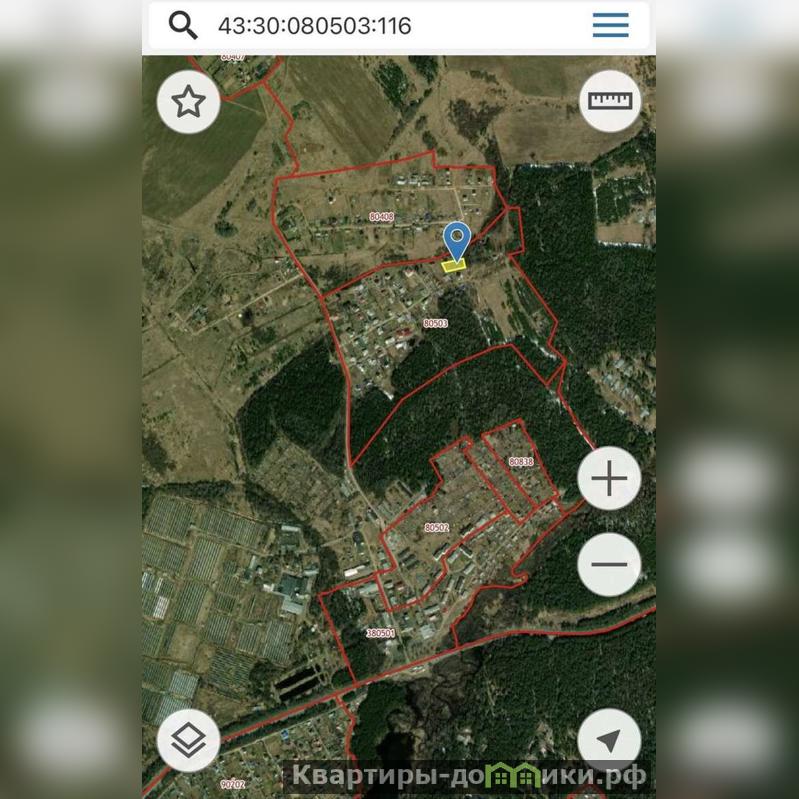The height and width of the screenshot is (799, 799).
Task: Zoom out of the map with minus
Action: [x=609, y=564]
